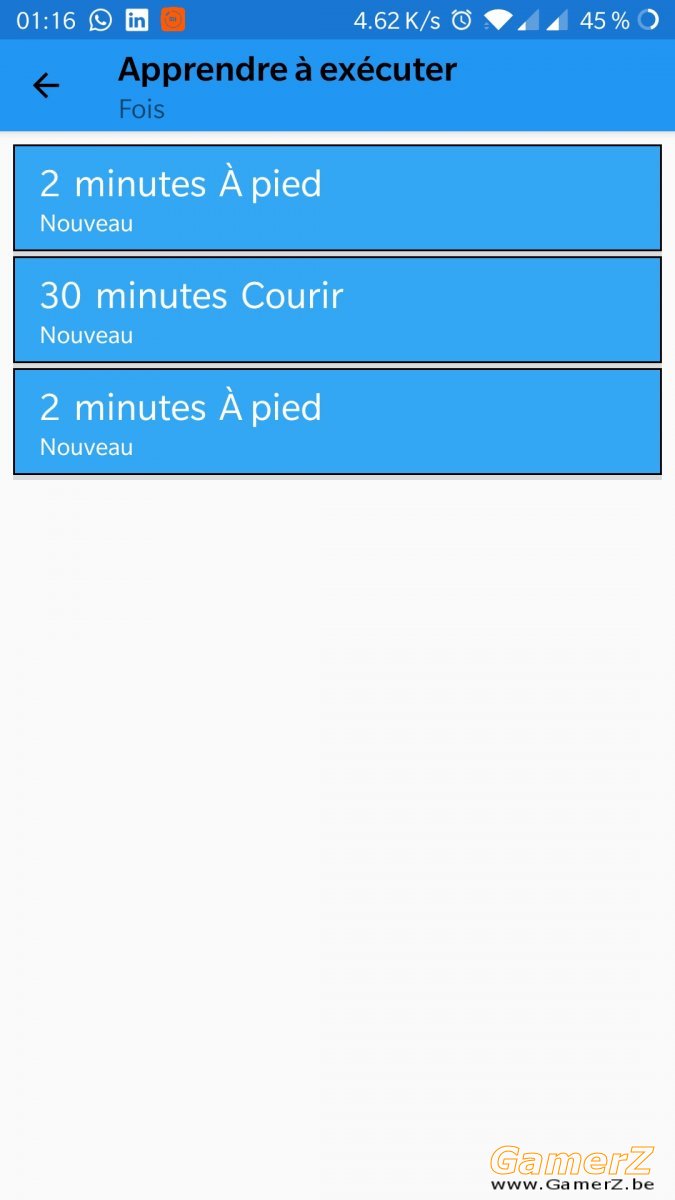Open the 30 minutes Courir step
675x1200 pixels.
point(337,310)
